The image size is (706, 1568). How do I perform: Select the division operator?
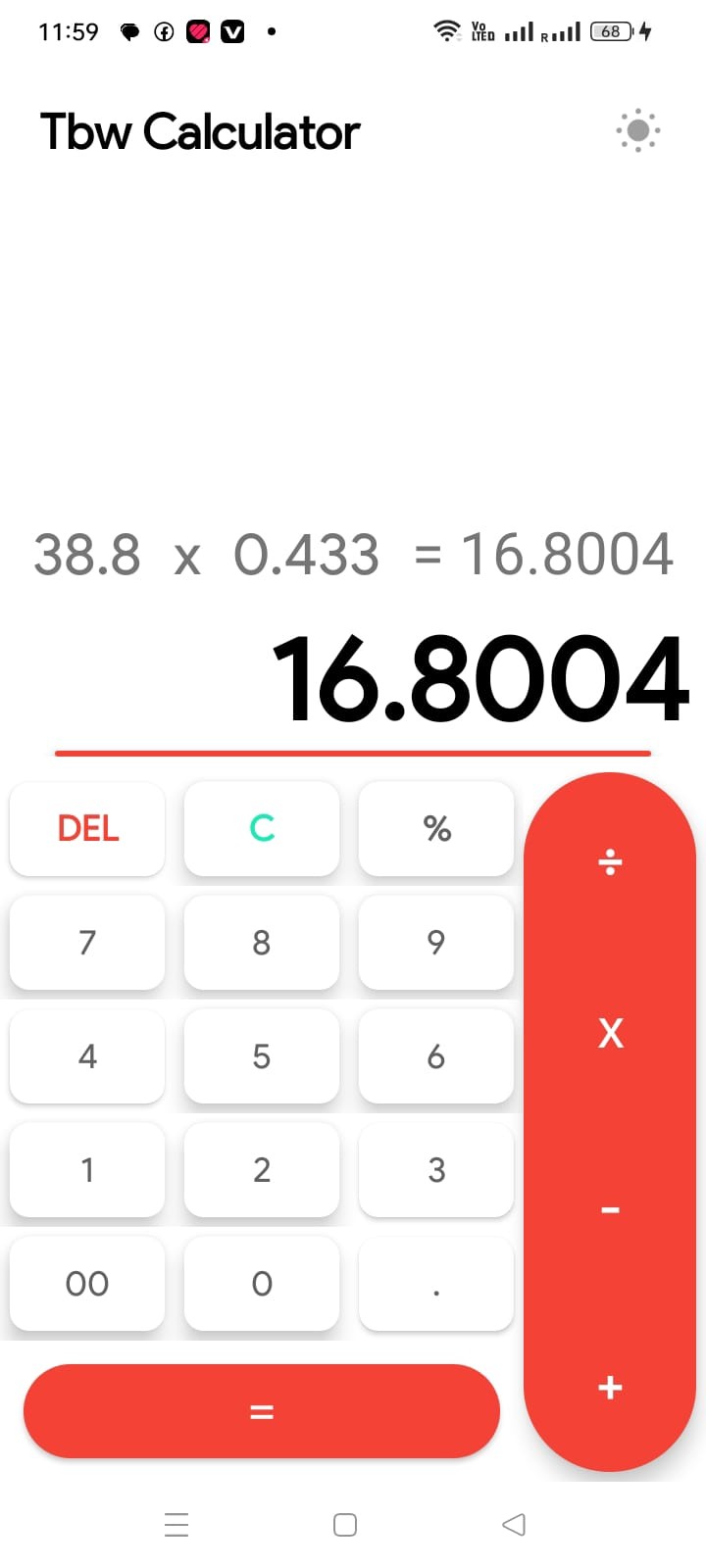tap(610, 862)
